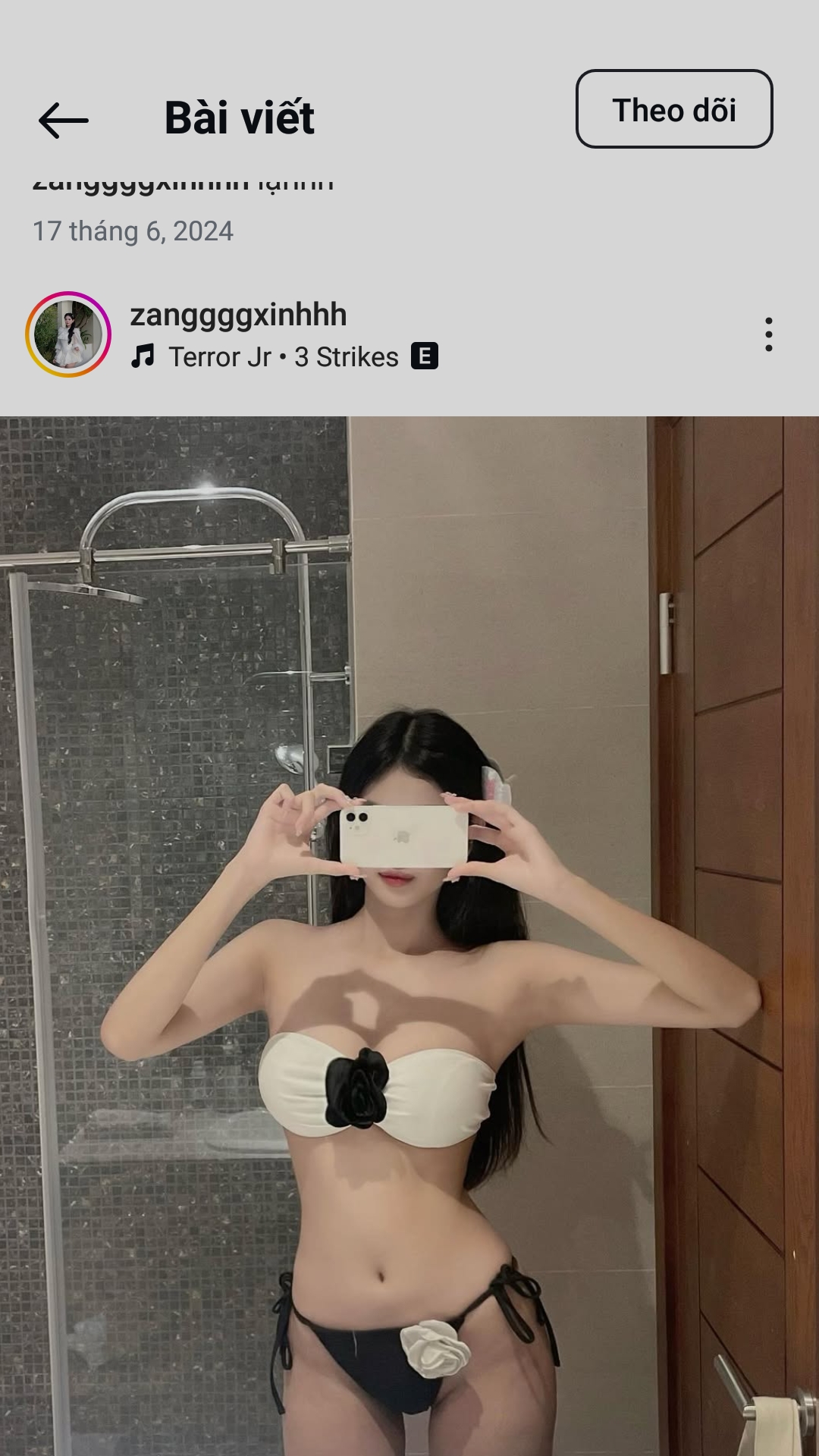Open zanggggxinhhh's story from the profile picture
The height and width of the screenshot is (1456, 819).
[68, 334]
